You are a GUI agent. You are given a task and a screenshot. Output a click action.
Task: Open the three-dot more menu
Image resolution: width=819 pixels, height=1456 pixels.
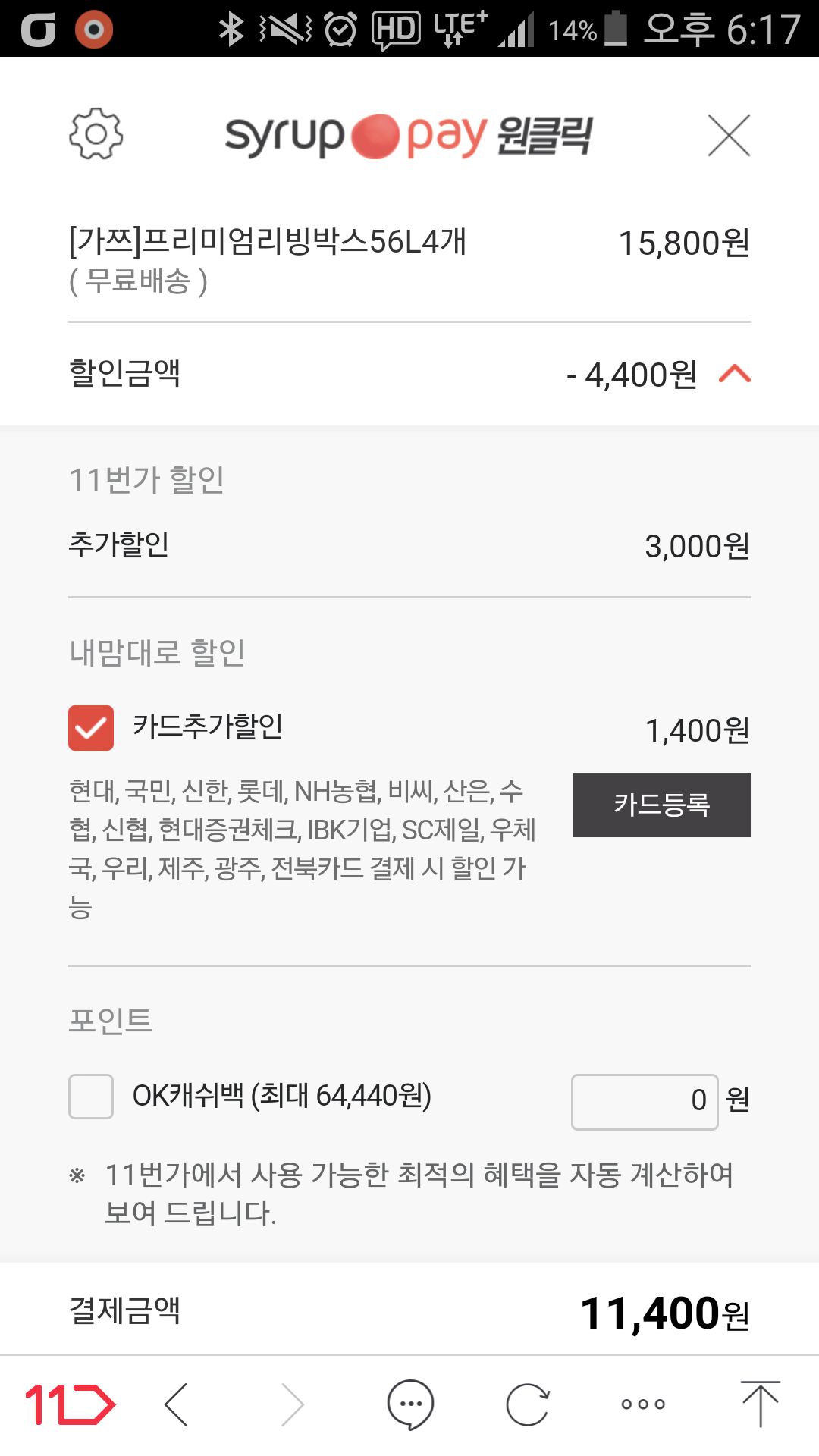coord(643,1404)
